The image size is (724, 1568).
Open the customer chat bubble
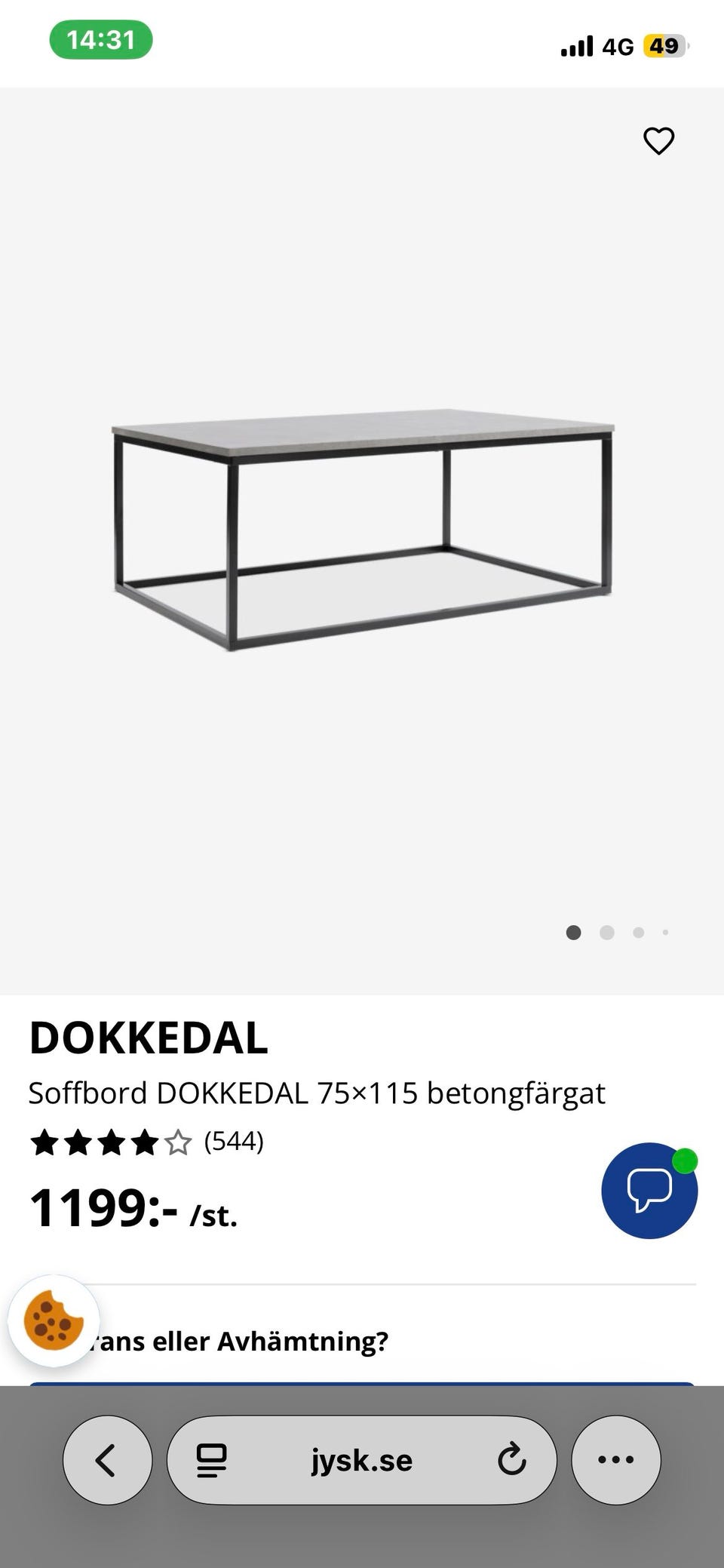649,1191
